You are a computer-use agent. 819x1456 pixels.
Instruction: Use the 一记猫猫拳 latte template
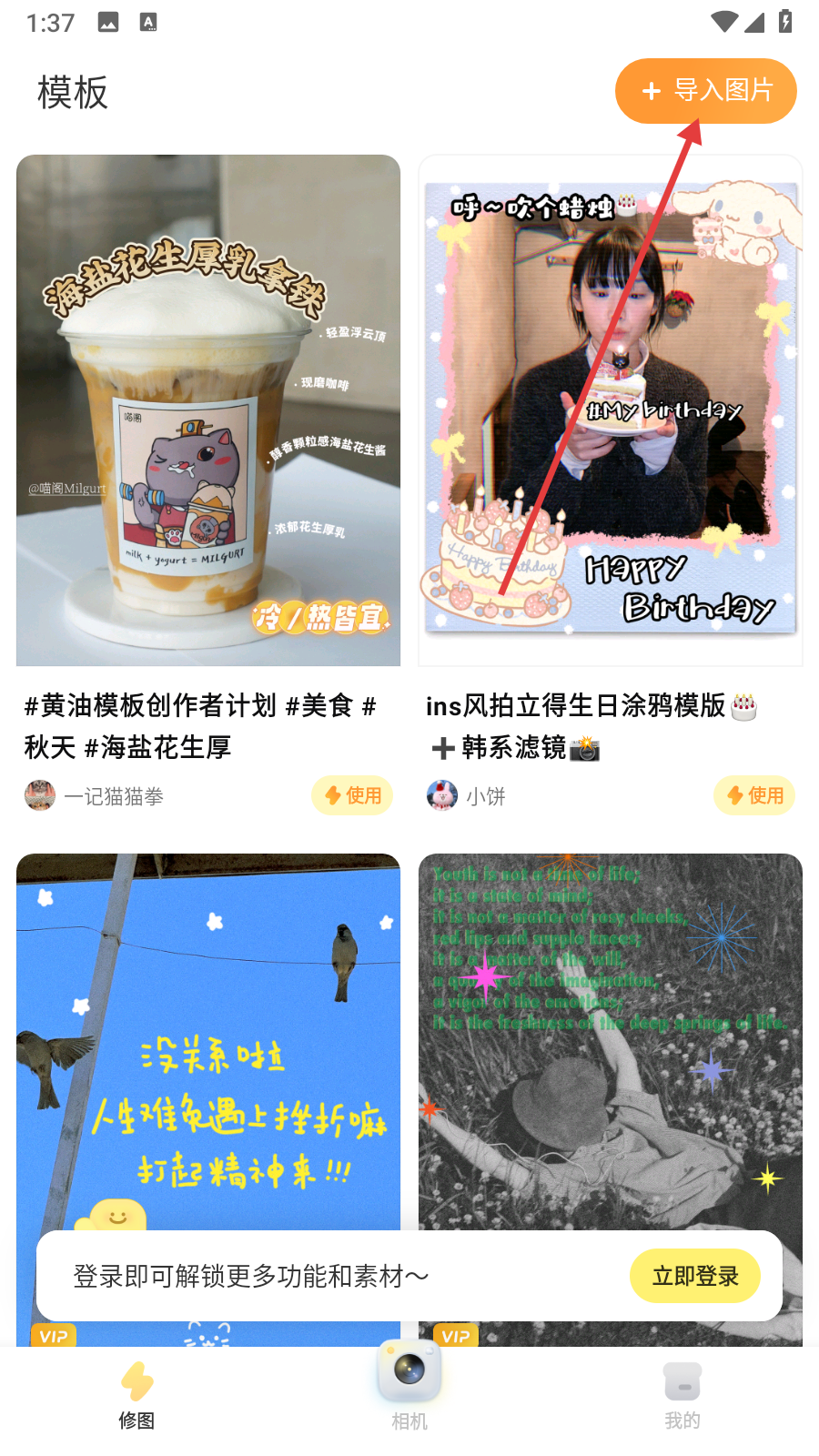(352, 795)
